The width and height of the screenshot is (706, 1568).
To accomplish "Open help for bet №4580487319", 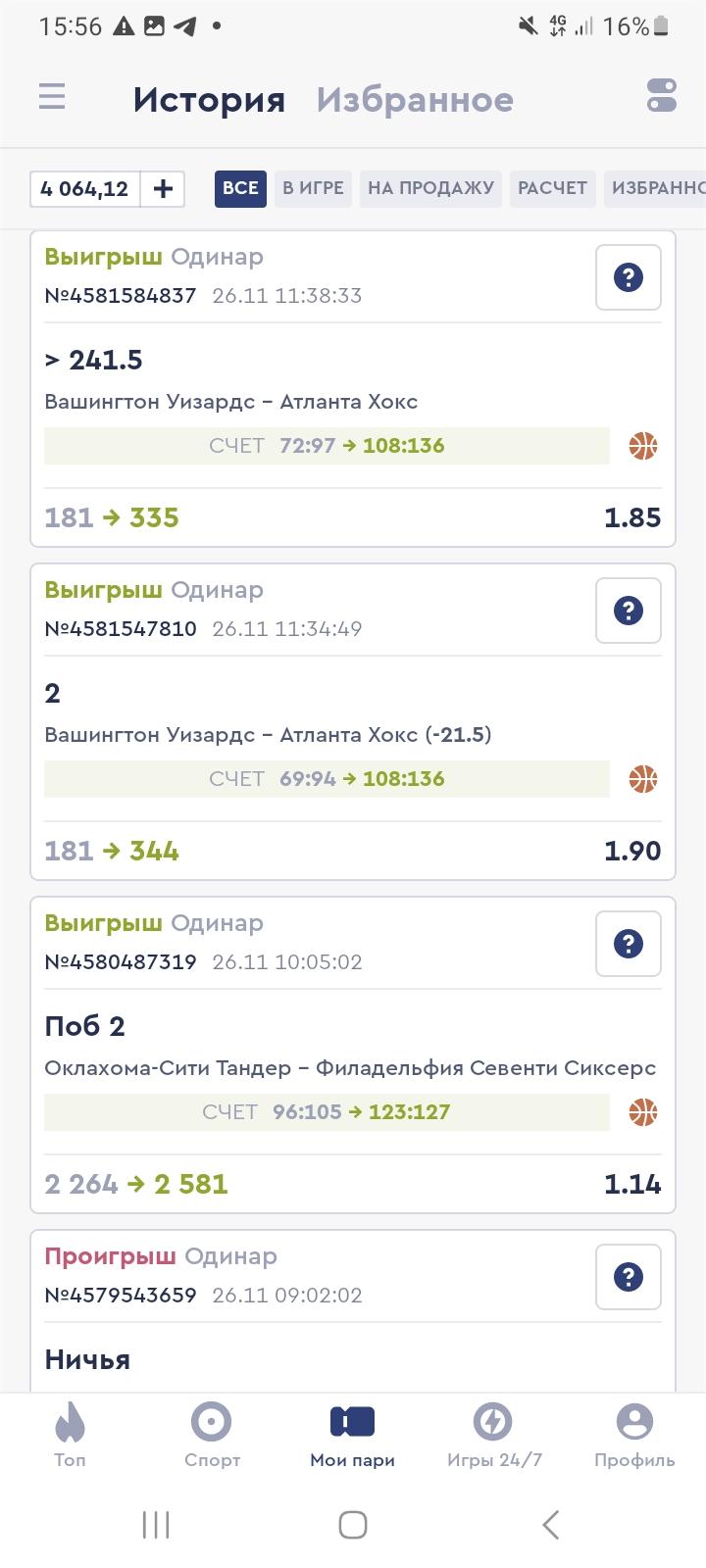I will (x=628, y=944).
